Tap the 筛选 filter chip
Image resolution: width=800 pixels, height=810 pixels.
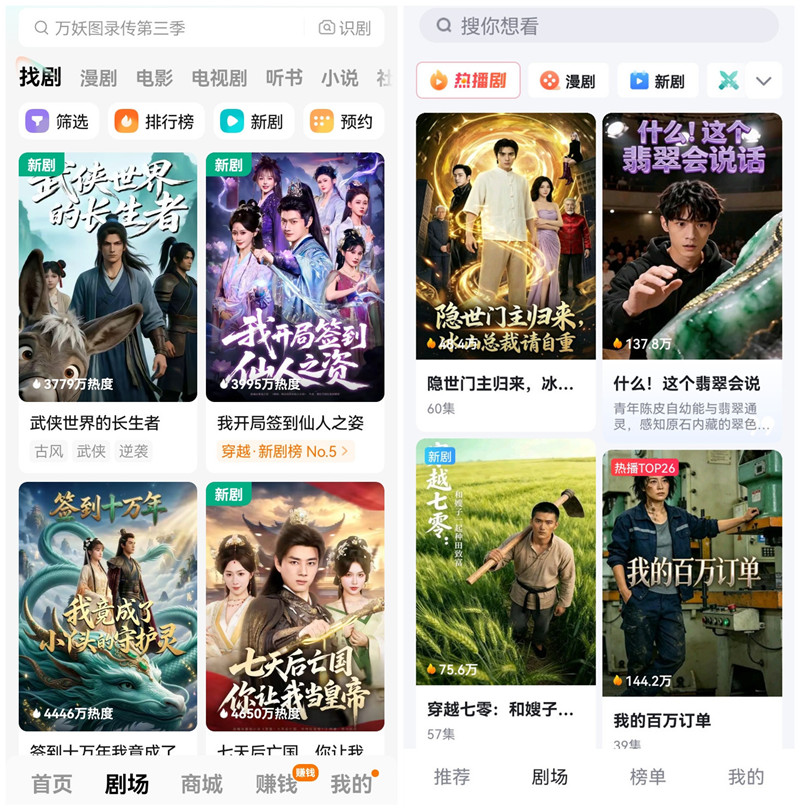(x=58, y=121)
